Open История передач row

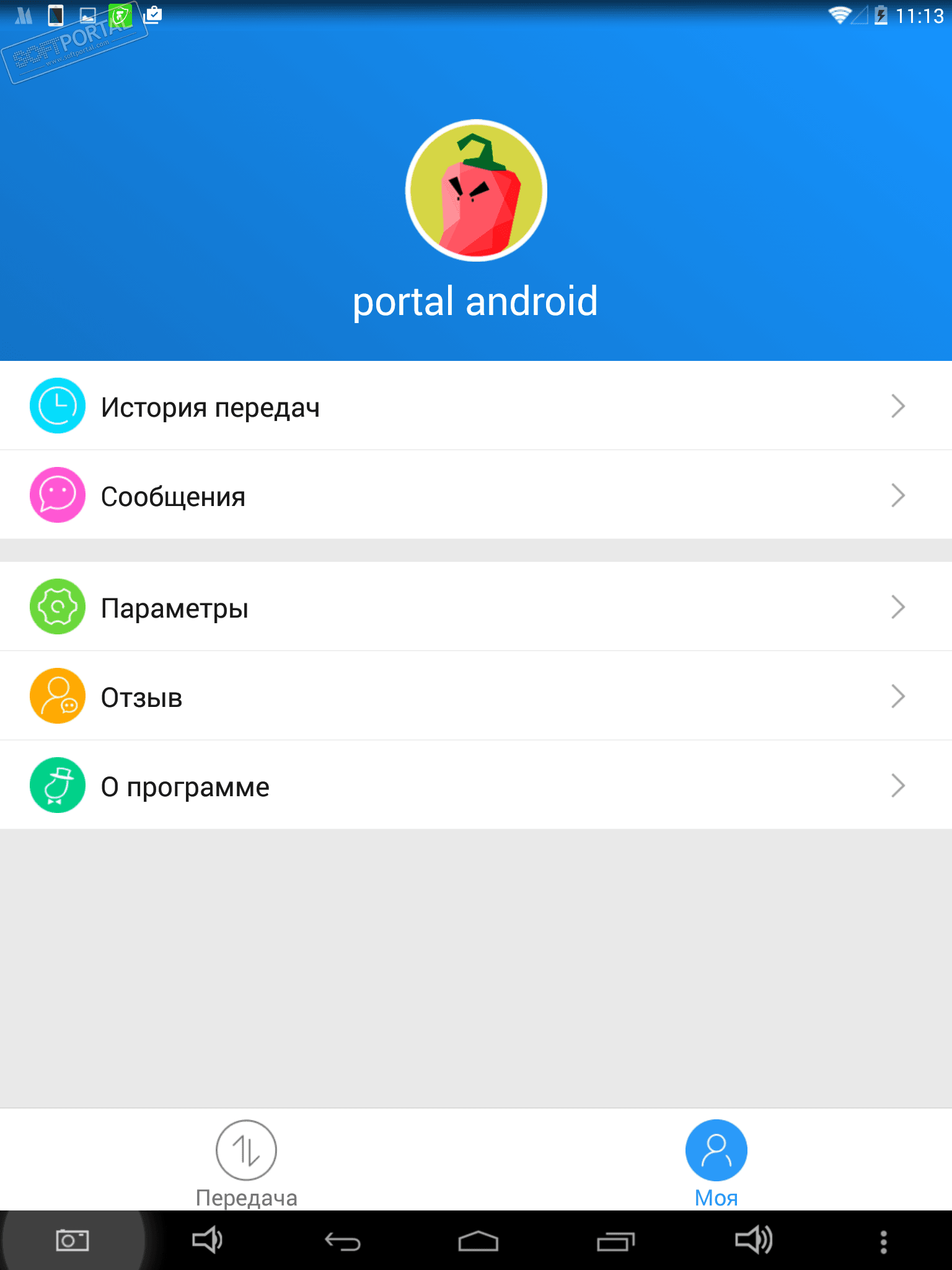476,406
